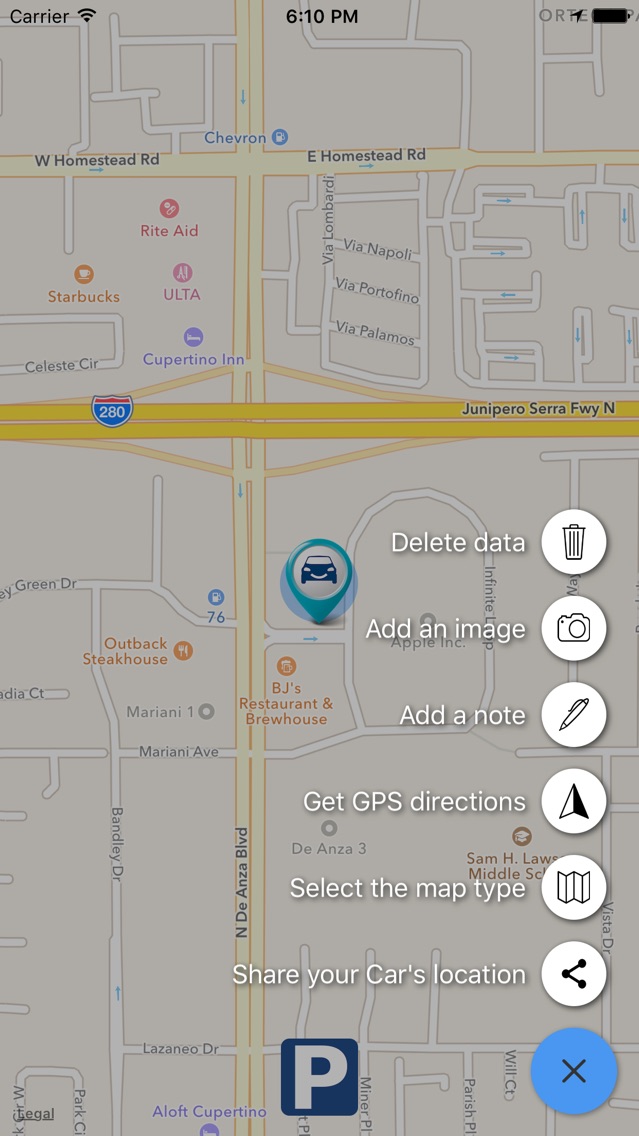
Task: Tap the blue parking P button
Action: pyautogui.click(x=319, y=1076)
